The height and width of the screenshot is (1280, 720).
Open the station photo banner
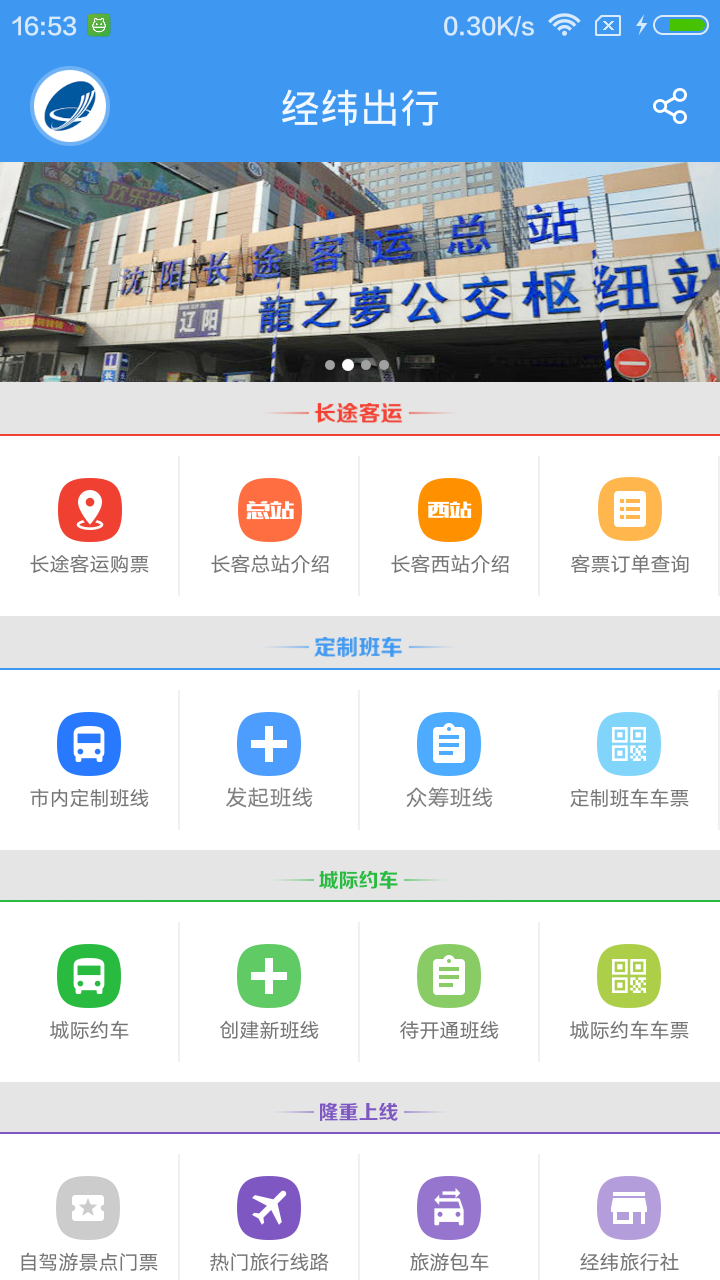360,270
